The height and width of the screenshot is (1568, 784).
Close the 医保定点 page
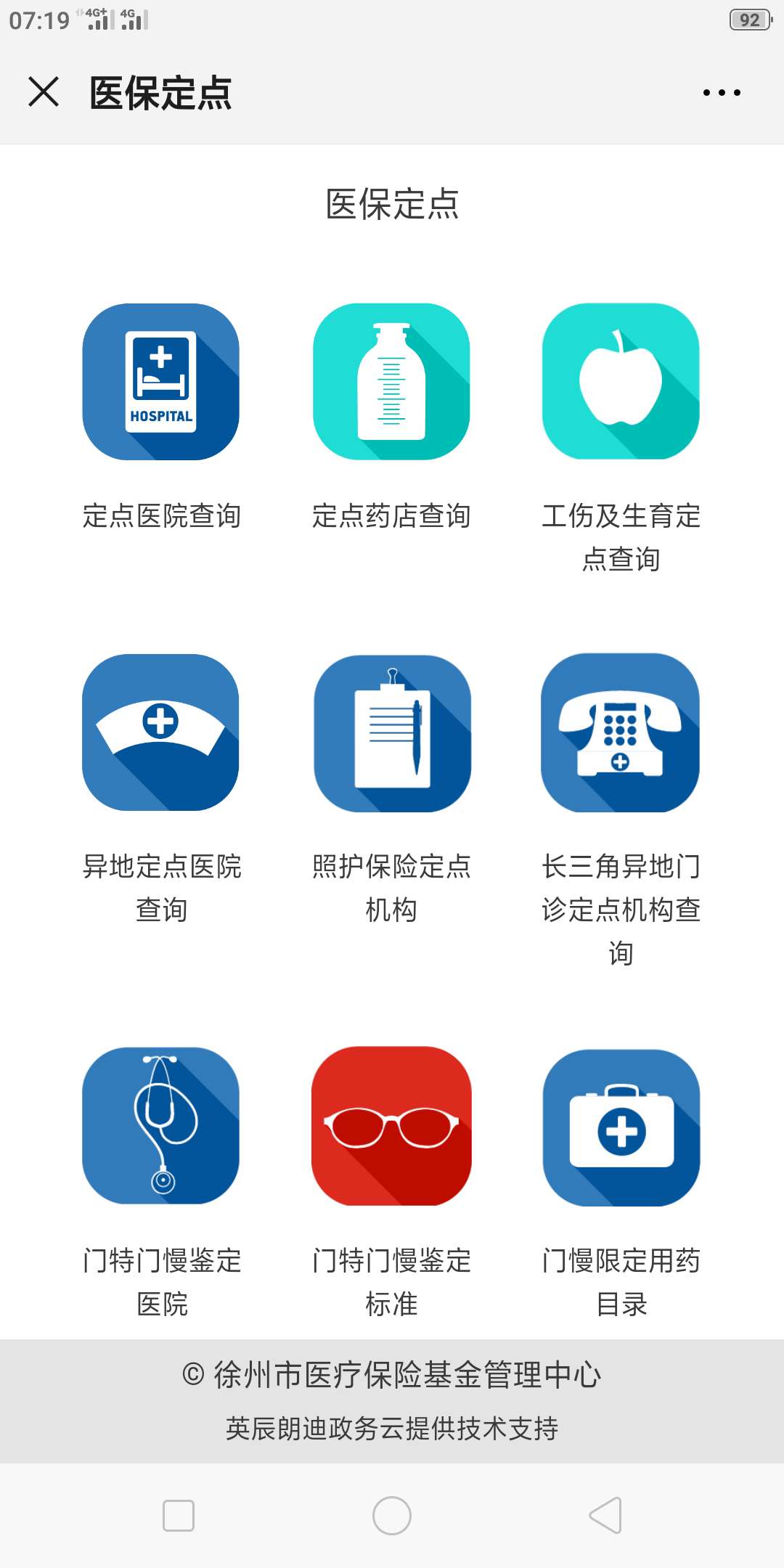[44, 92]
